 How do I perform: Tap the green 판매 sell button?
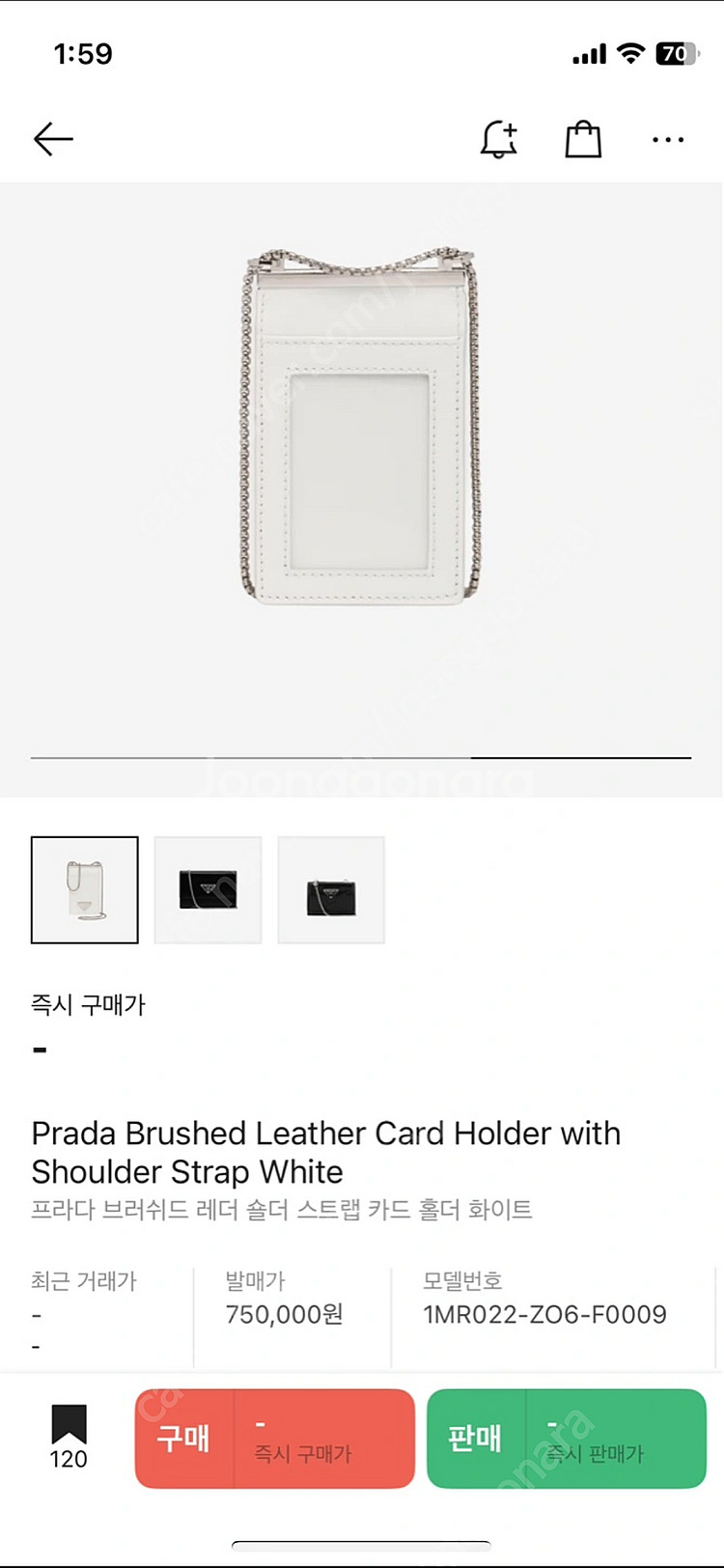click(x=567, y=1439)
